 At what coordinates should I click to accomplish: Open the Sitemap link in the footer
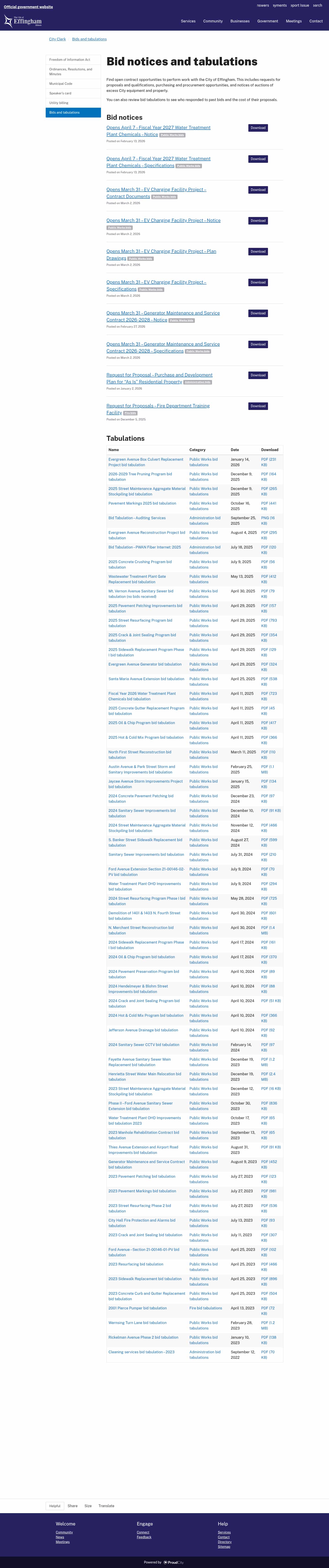224,1547
